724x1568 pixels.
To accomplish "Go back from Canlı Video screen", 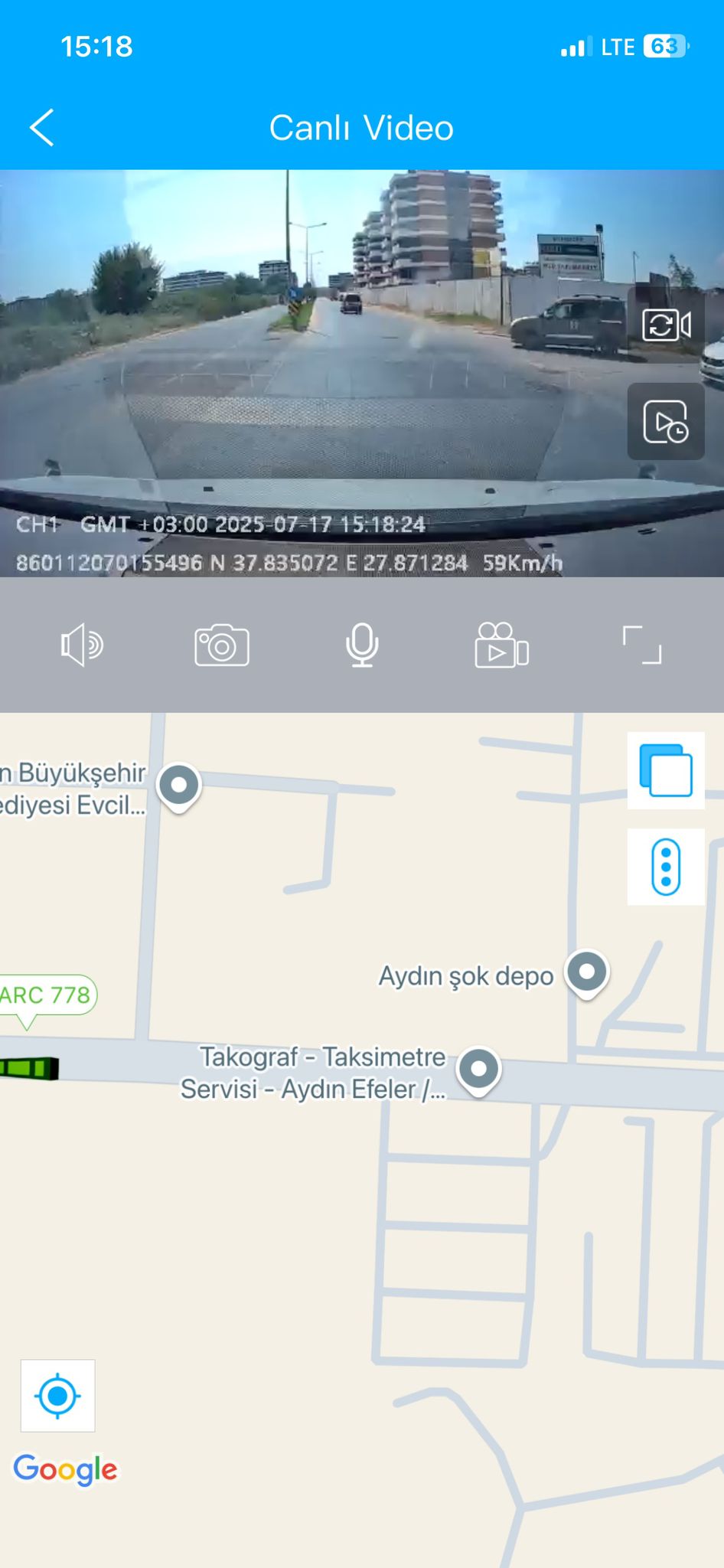I will (42, 127).
